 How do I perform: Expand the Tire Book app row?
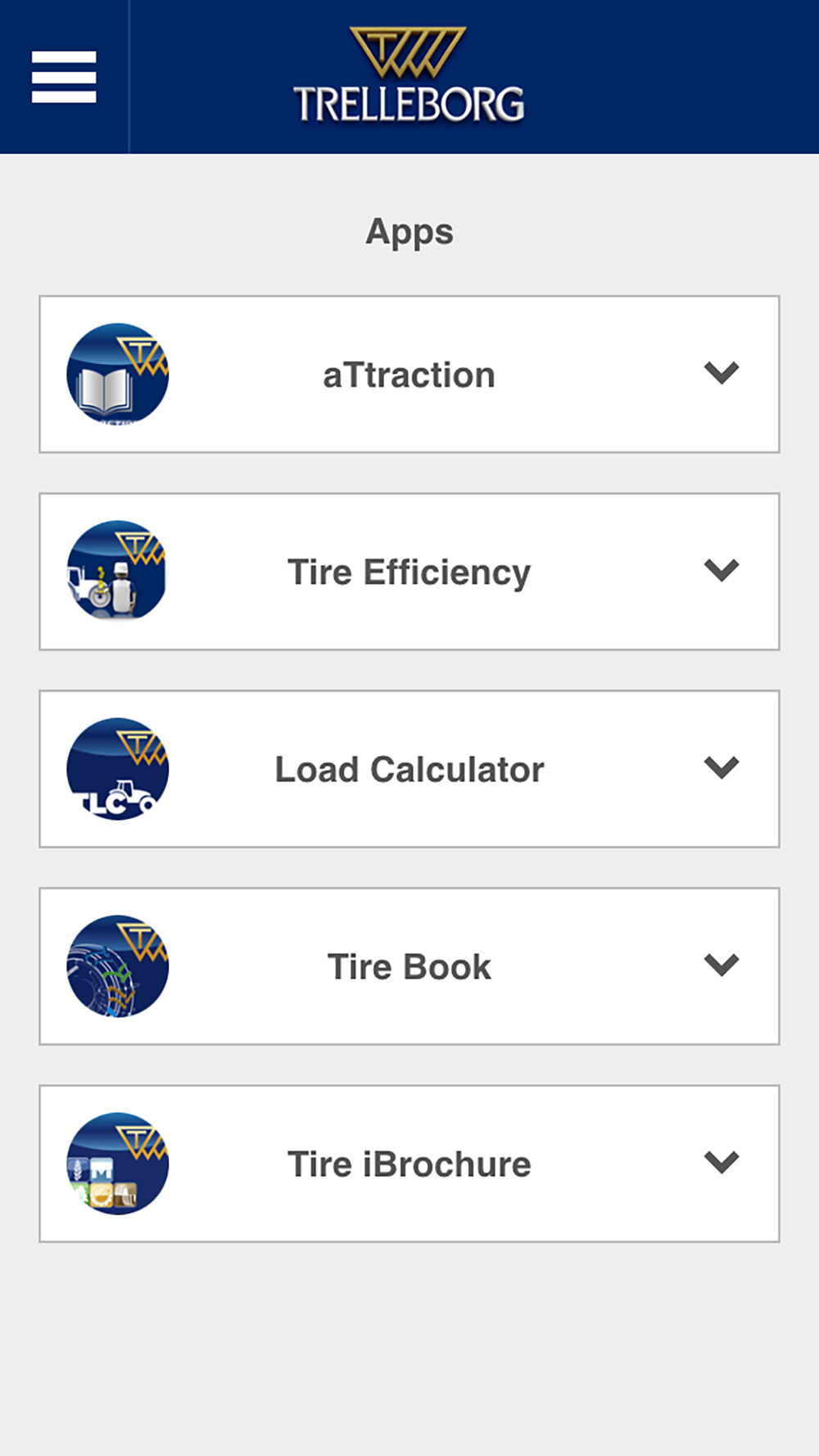tap(409, 966)
